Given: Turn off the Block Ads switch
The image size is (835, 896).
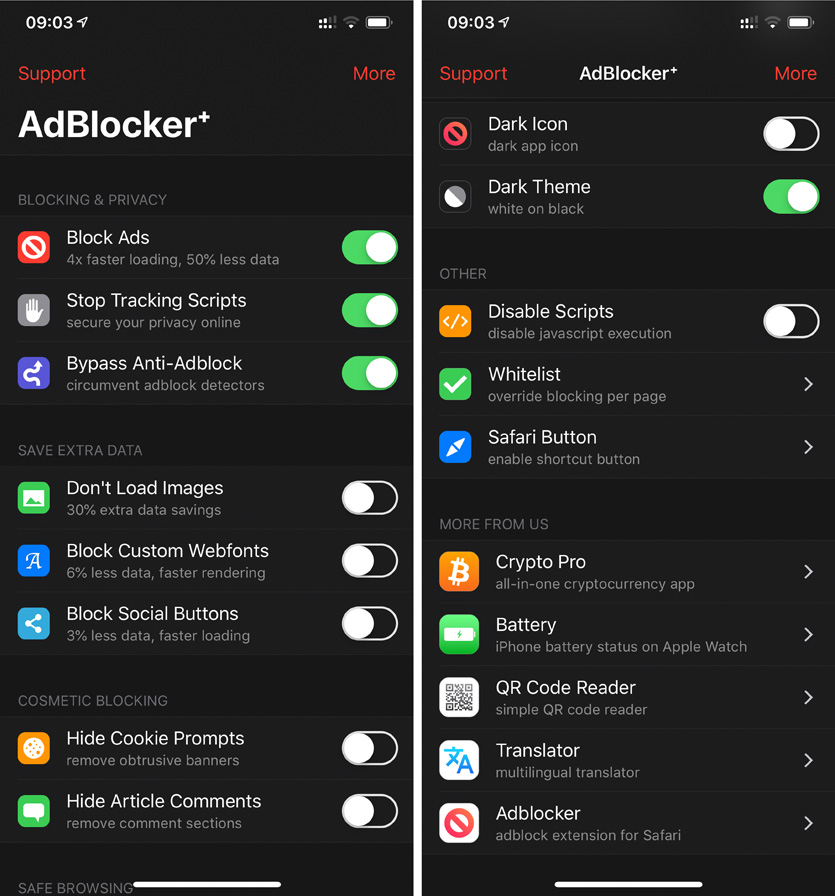Looking at the screenshot, I should pyautogui.click(x=369, y=247).
